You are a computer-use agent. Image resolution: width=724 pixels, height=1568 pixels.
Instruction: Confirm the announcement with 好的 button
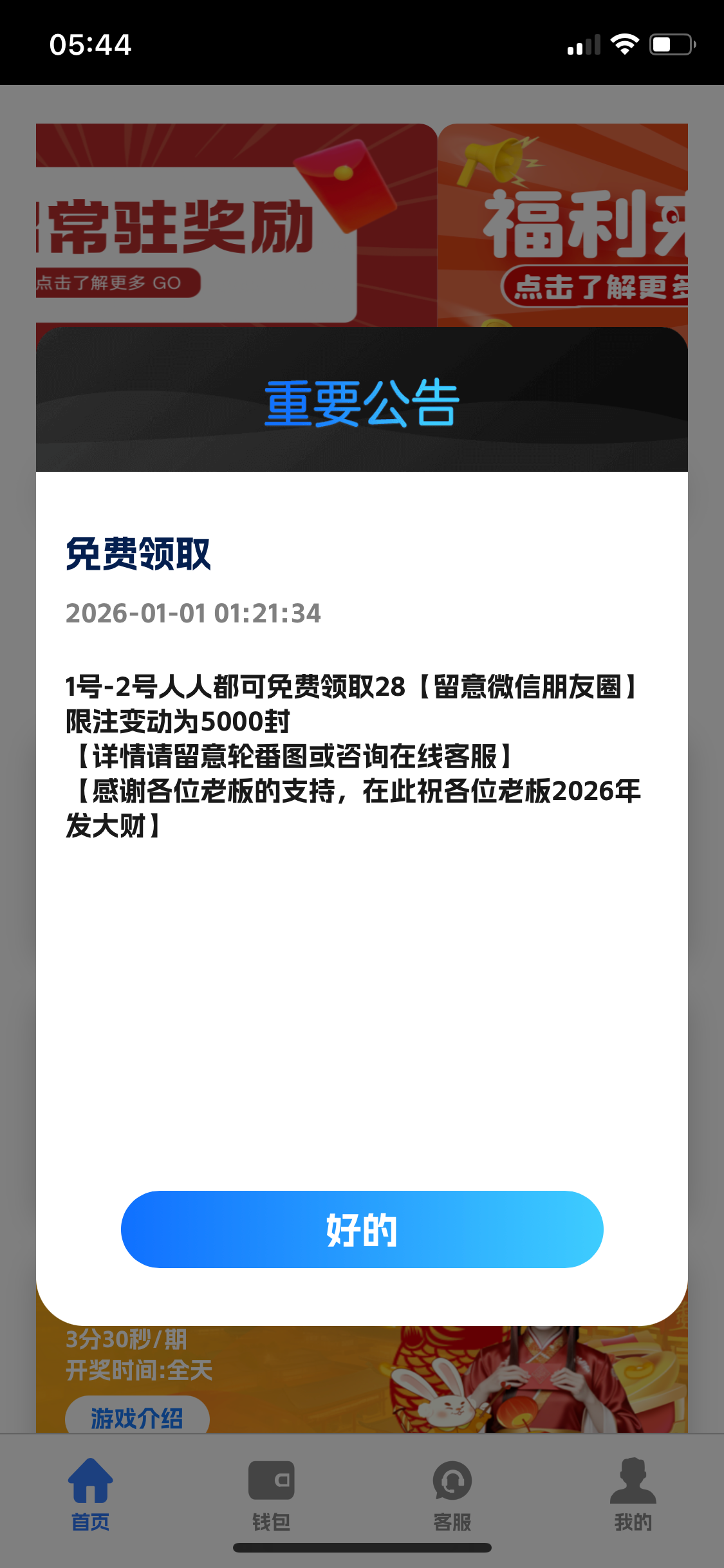click(x=362, y=1229)
